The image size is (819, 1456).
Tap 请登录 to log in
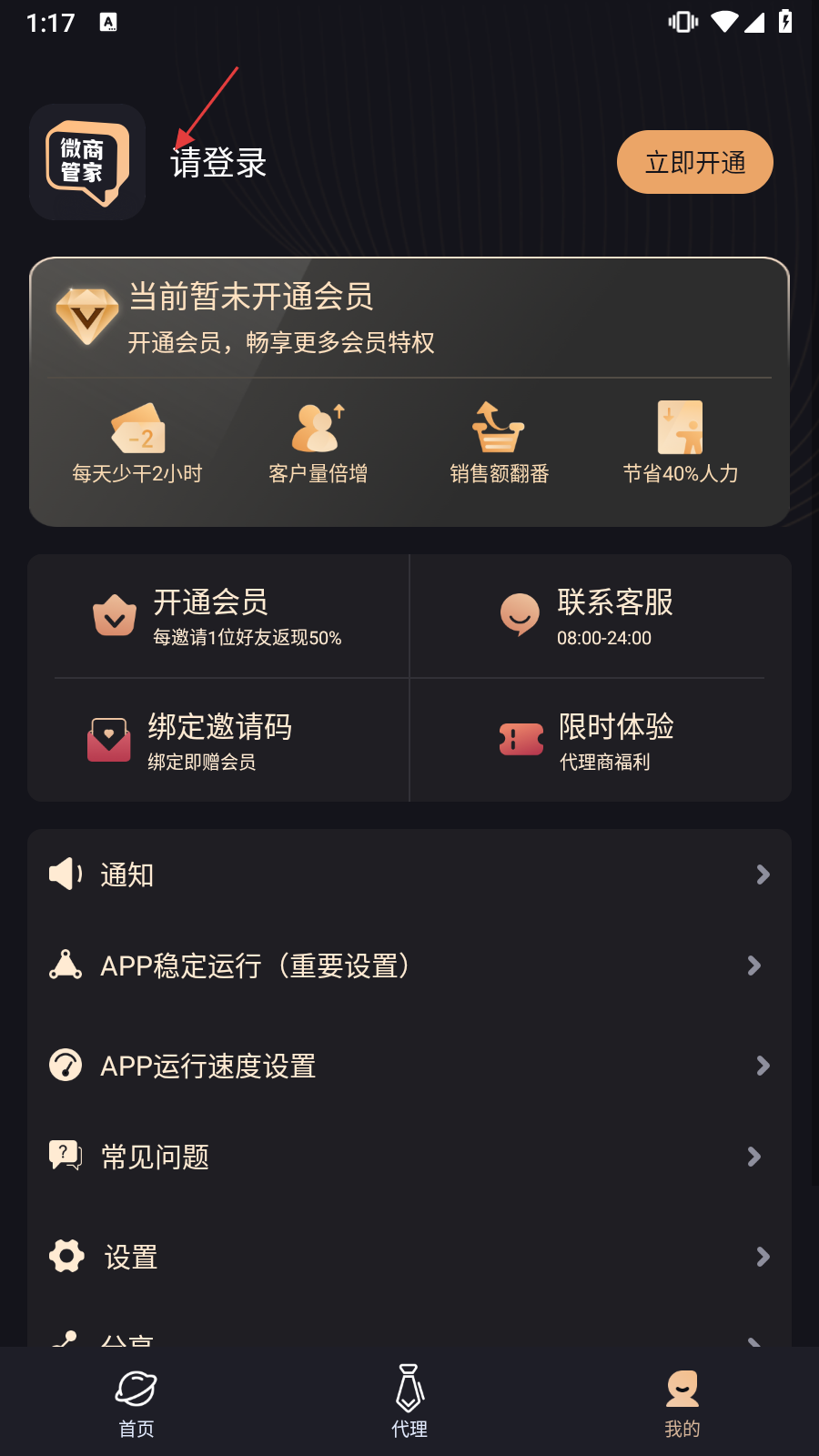pyautogui.click(x=218, y=163)
